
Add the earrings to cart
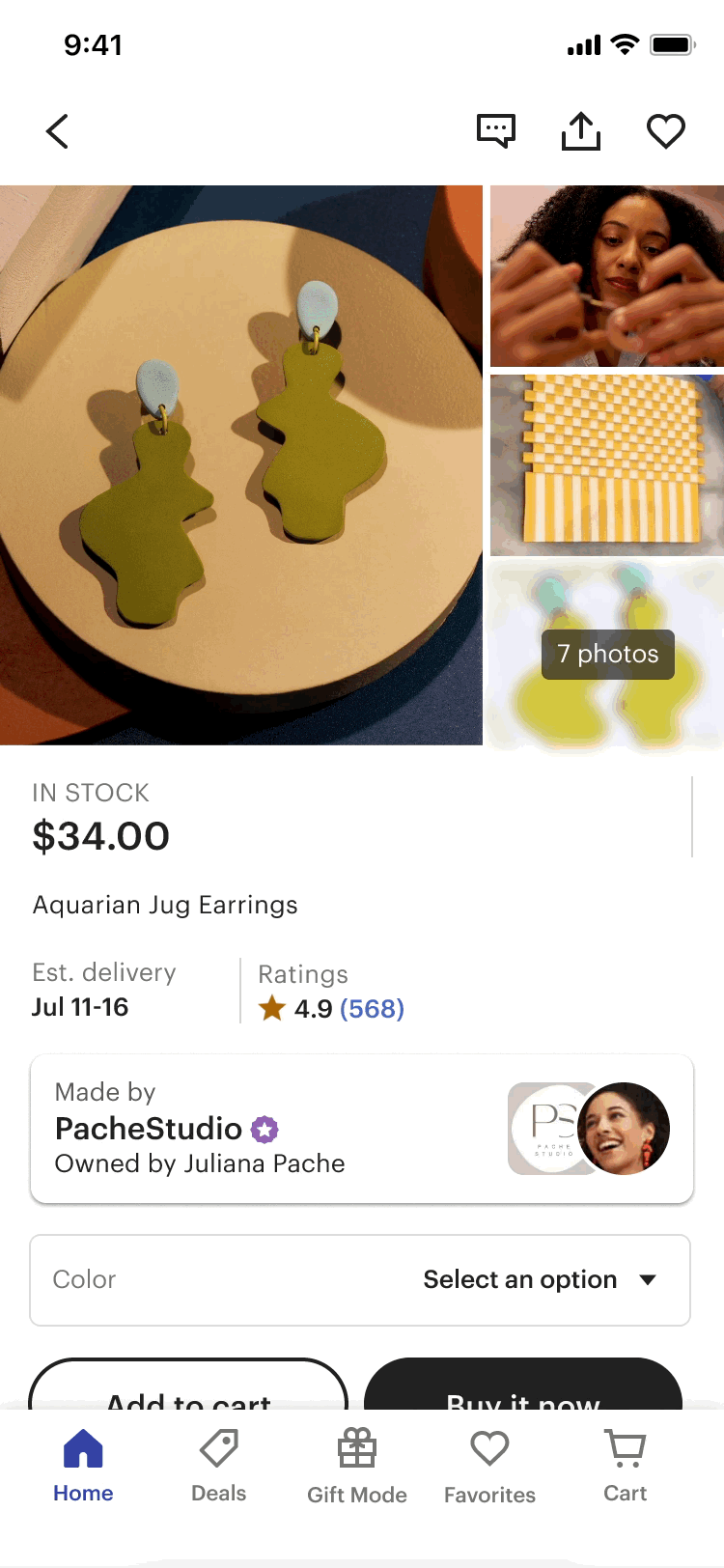(188, 1388)
